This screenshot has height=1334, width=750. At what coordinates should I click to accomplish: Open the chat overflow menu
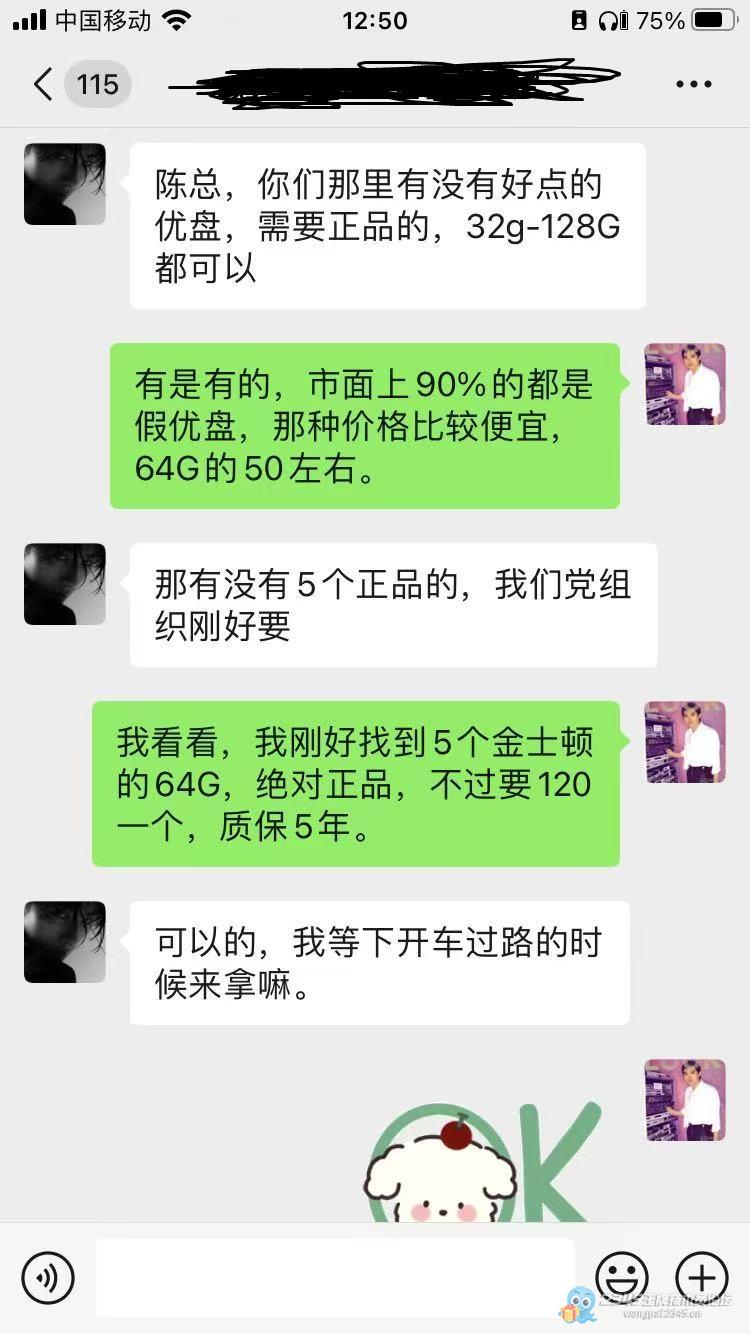coord(693,85)
